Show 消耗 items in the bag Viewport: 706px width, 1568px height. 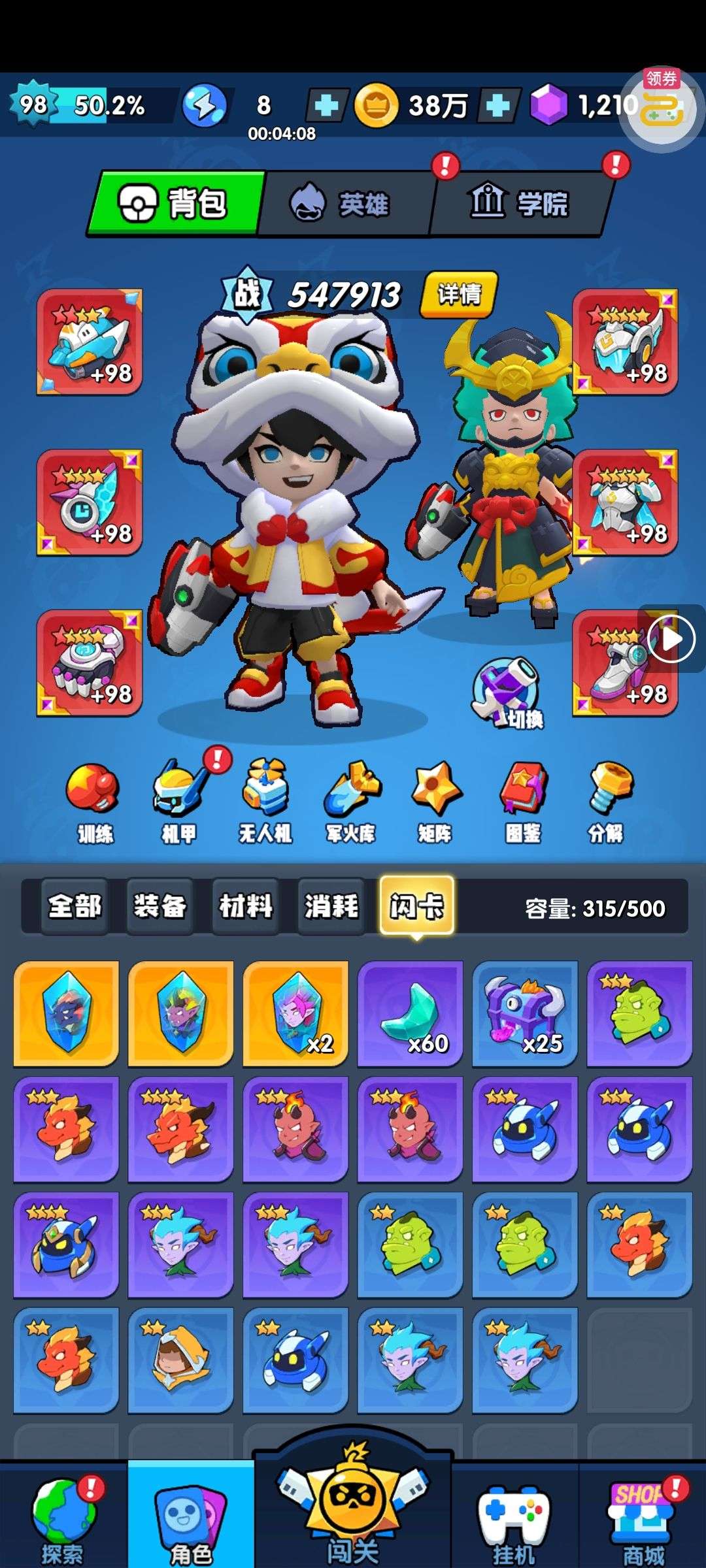click(x=331, y=906)
